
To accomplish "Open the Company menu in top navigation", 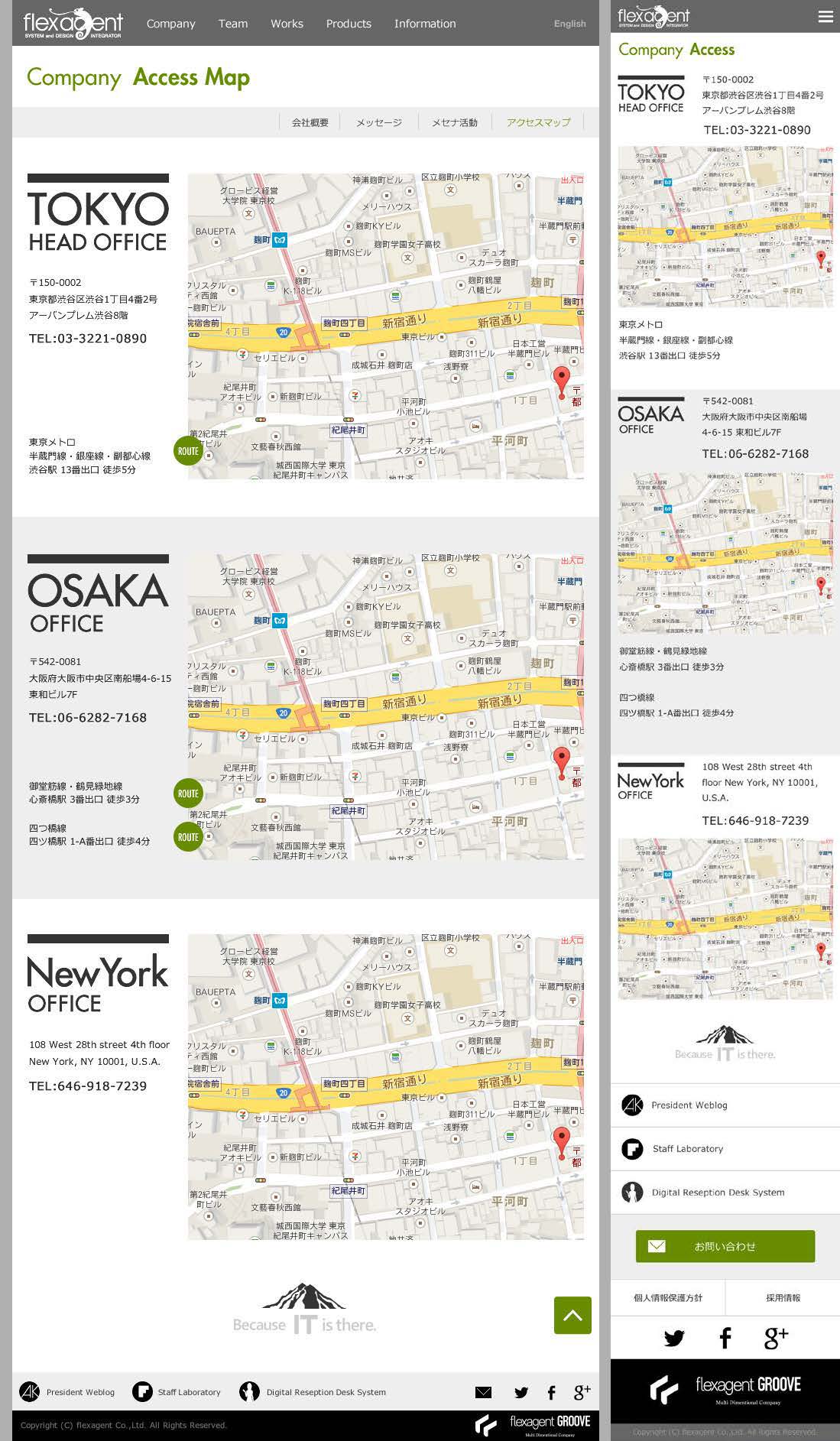I will (x=170, y=24).
